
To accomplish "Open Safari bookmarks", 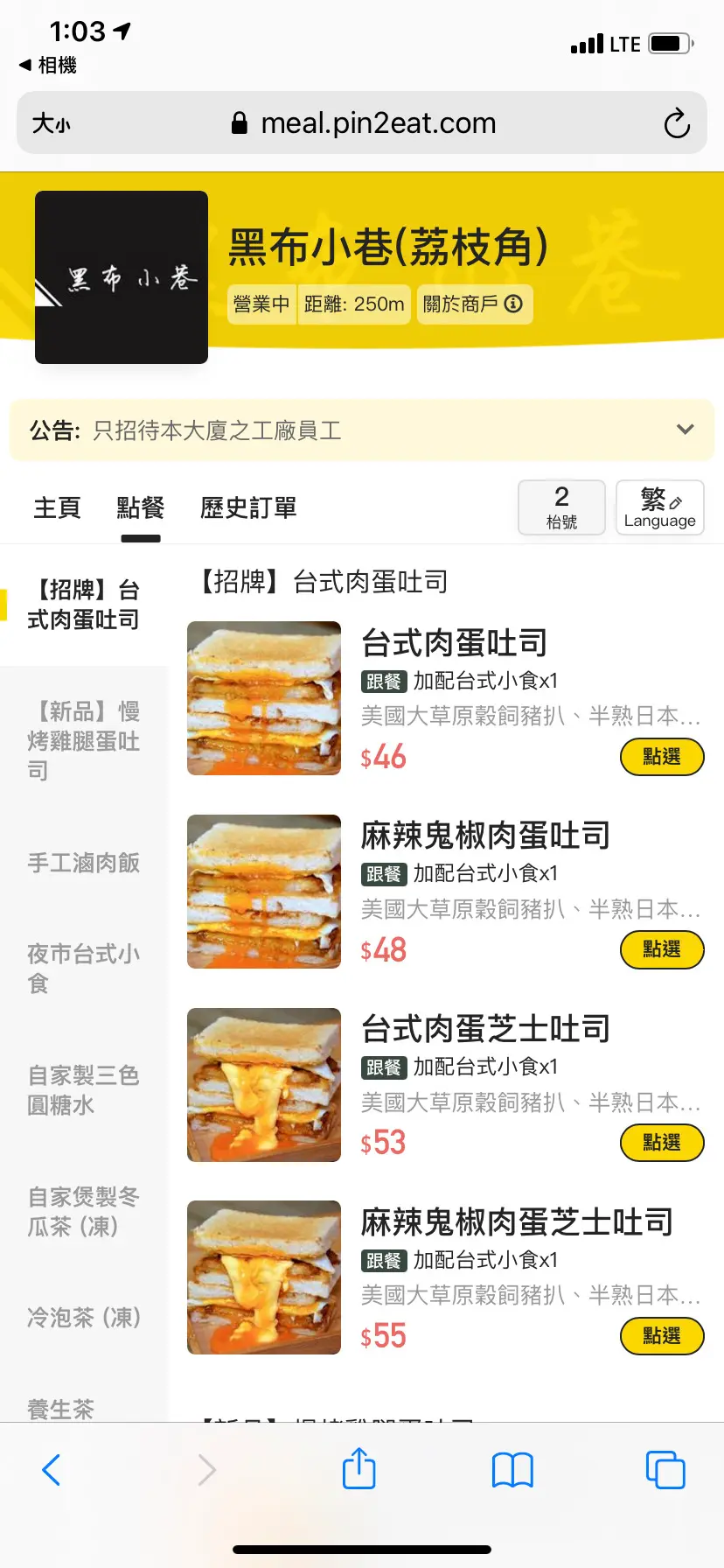I will tap(512, 1470).
